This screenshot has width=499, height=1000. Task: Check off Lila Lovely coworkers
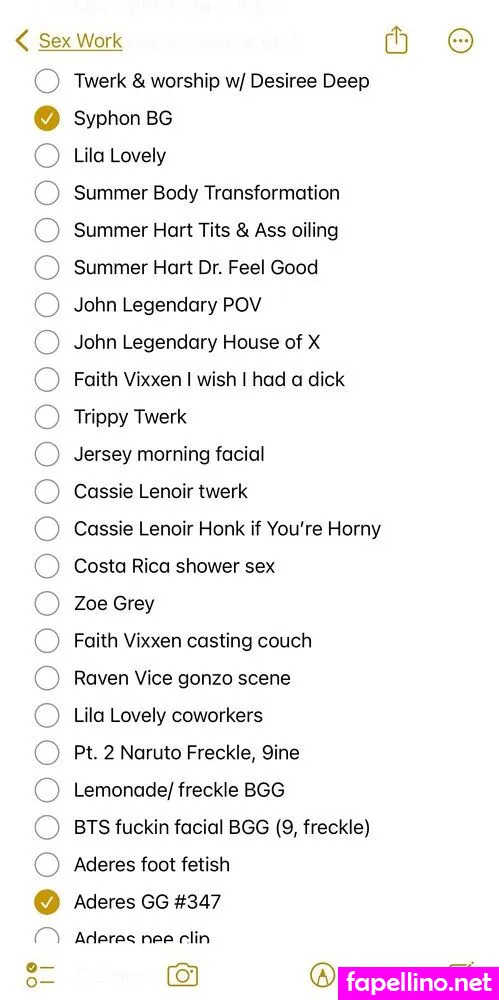click(x=47, y=716)
